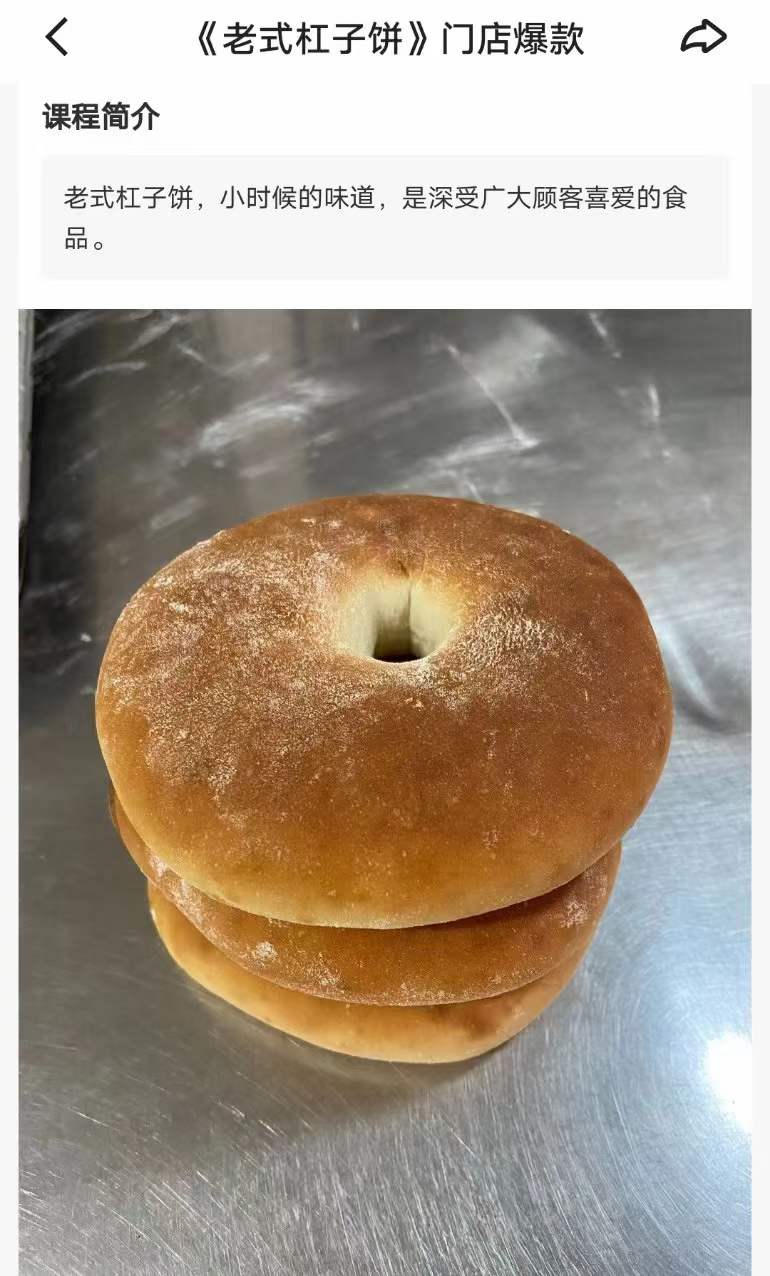Select the gray course description card

385,215
